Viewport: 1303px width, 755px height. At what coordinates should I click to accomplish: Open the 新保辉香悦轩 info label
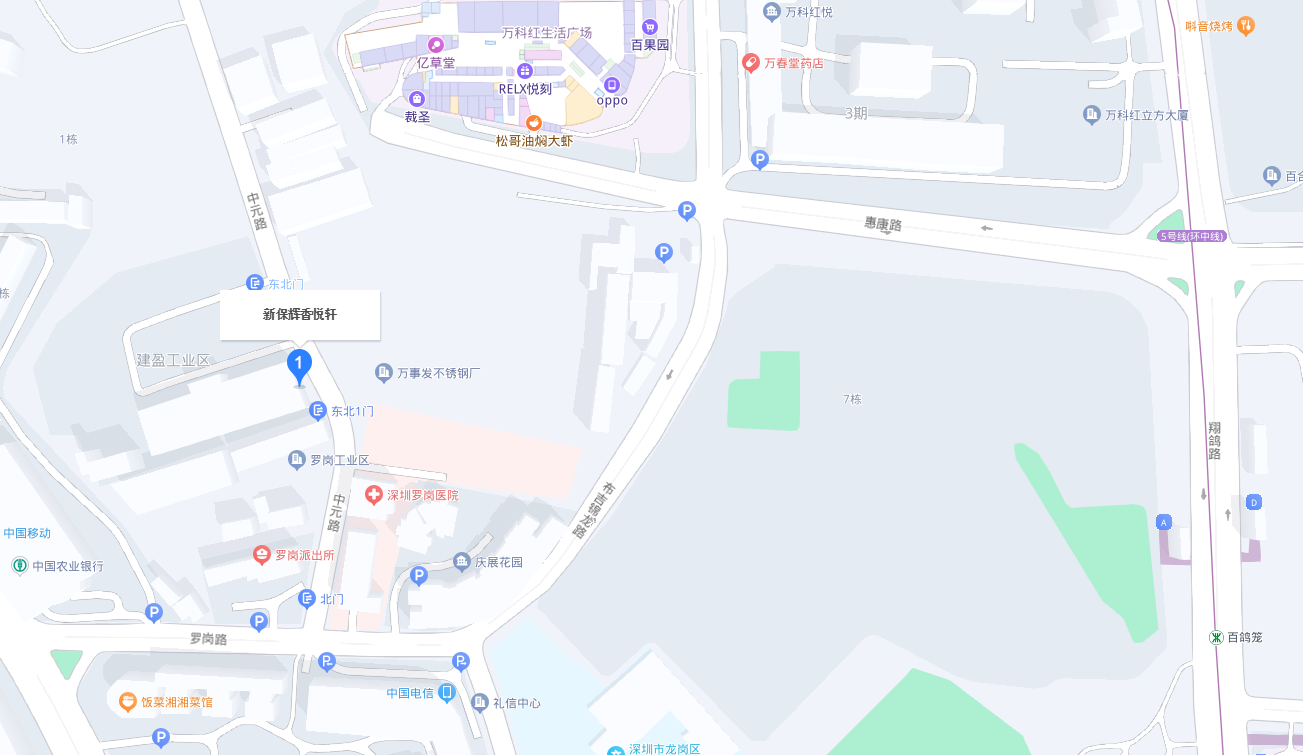tap(300, 315)
